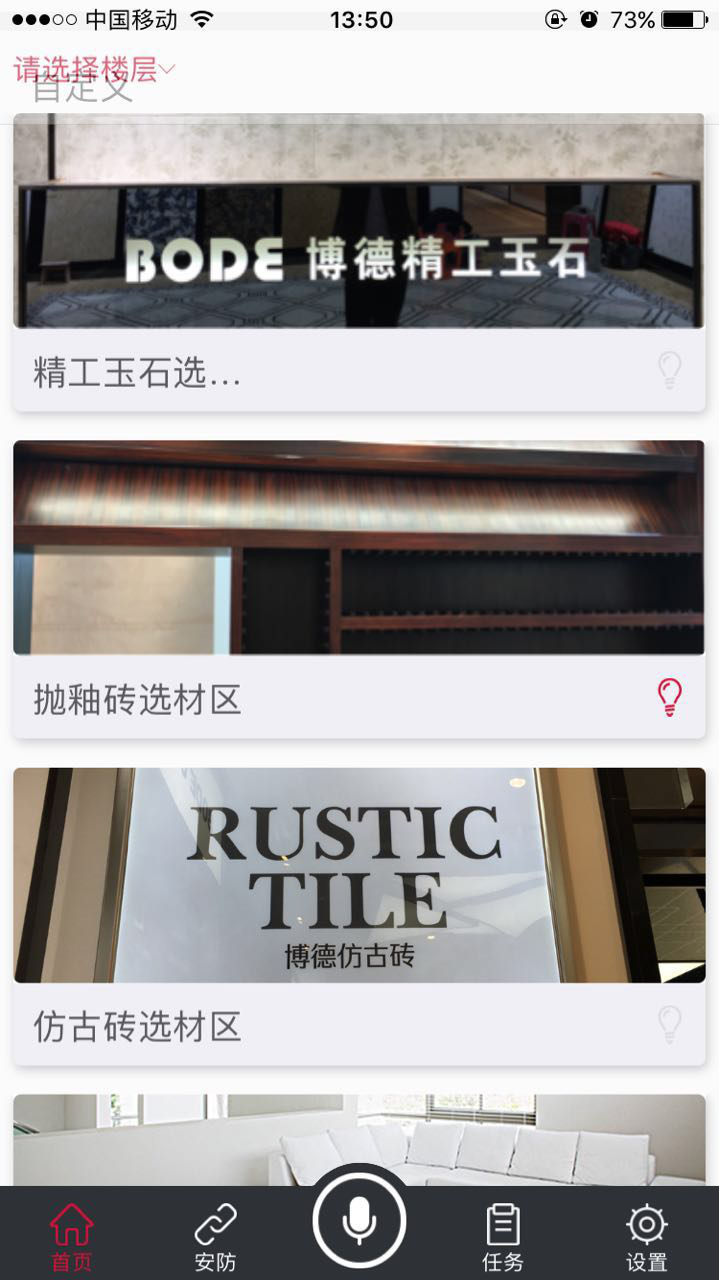Open the 设置 tab

coord(646,1236)
